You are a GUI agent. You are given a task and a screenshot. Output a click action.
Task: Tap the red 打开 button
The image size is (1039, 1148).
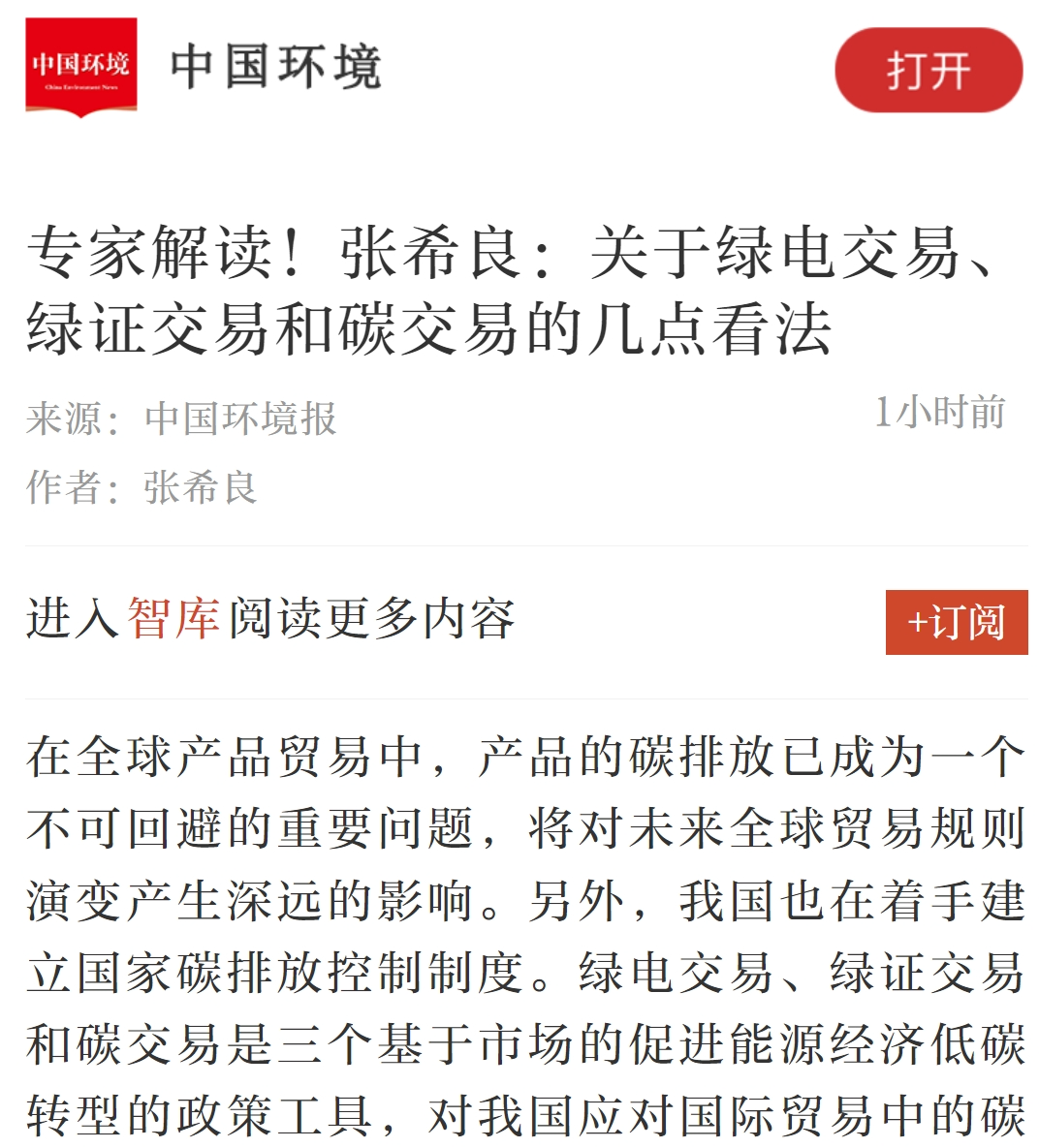point(928,71)
